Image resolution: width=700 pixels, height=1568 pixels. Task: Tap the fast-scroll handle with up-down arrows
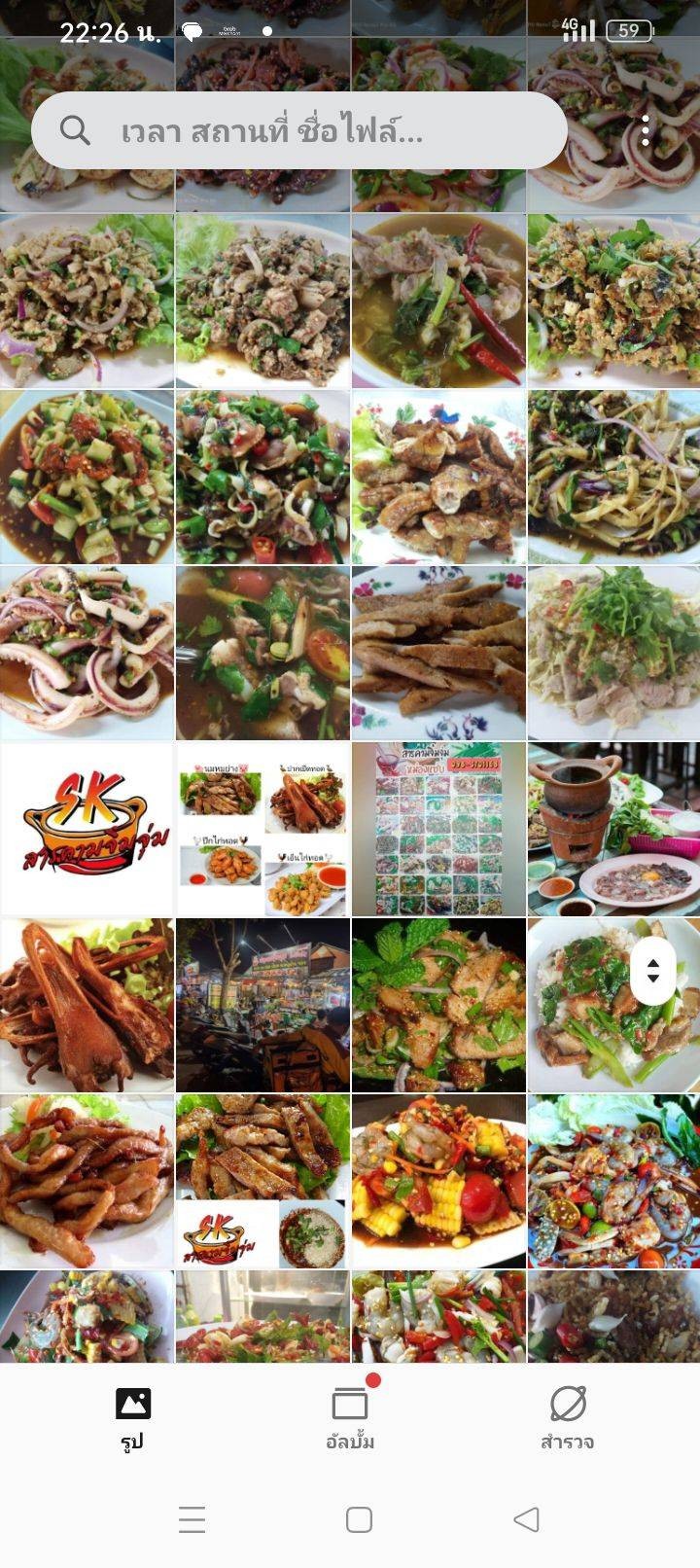point(653,971)
